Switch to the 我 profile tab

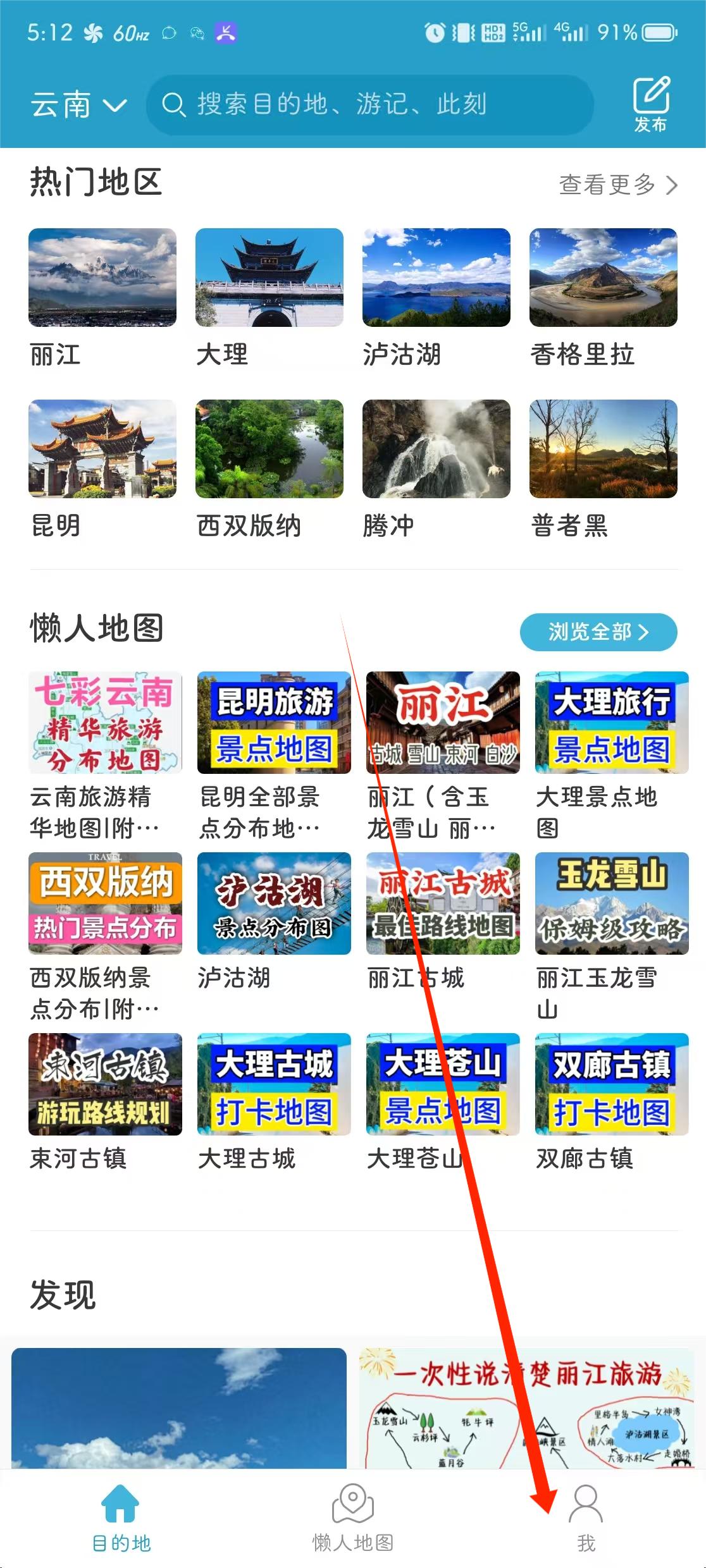point(586,1519)
